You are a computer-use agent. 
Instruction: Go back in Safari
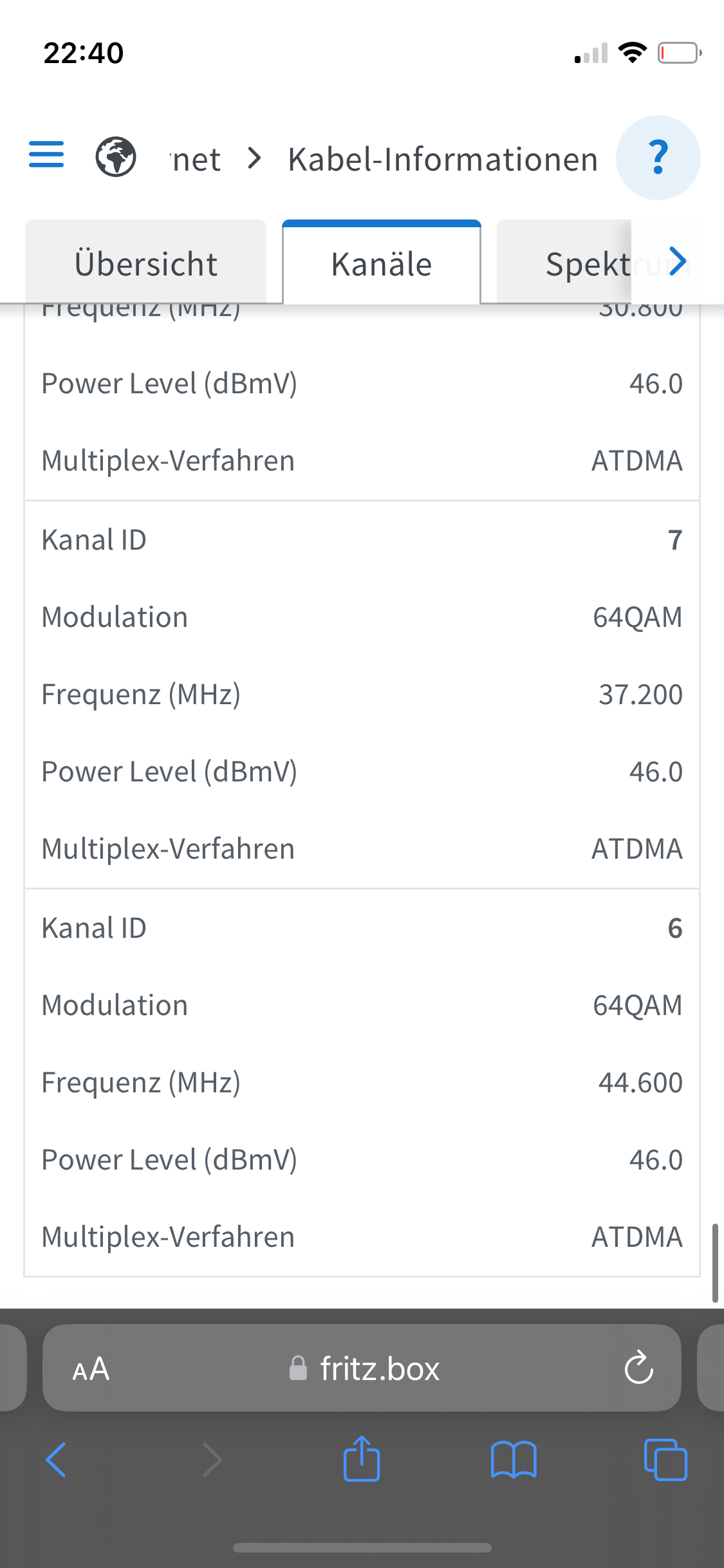56,1460
